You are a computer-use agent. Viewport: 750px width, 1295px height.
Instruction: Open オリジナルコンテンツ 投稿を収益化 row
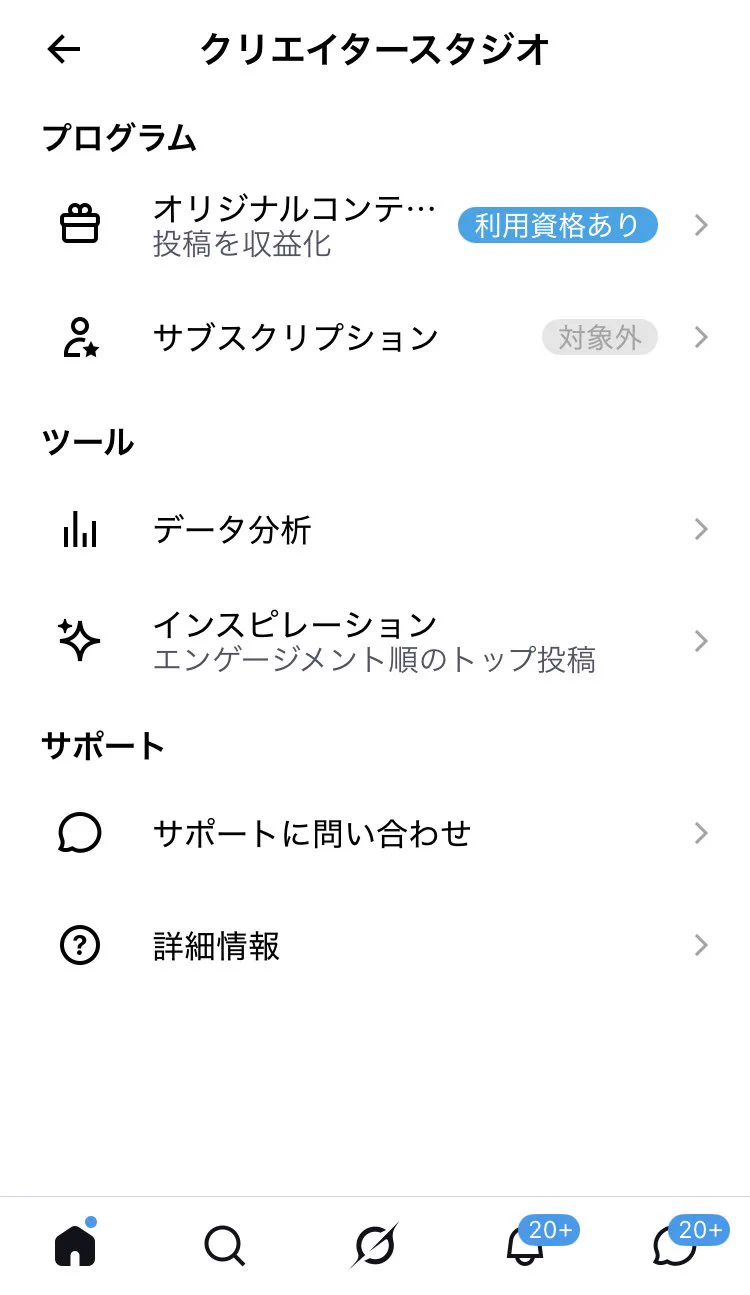pyautogui.click(x=375, y=226)
